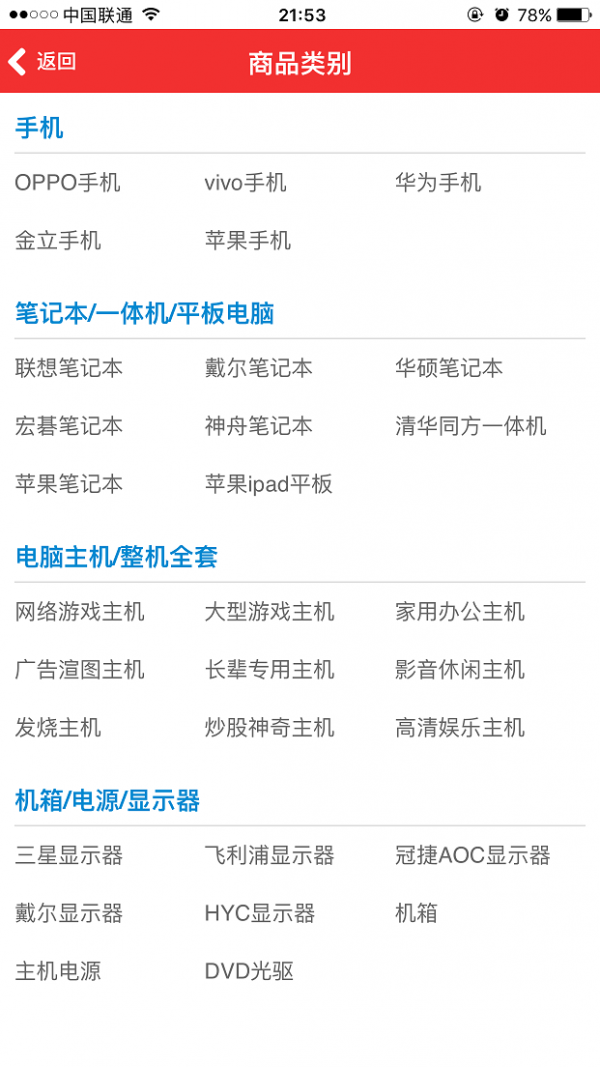Open the OPPO手机 category

click(x=67, y=183)
